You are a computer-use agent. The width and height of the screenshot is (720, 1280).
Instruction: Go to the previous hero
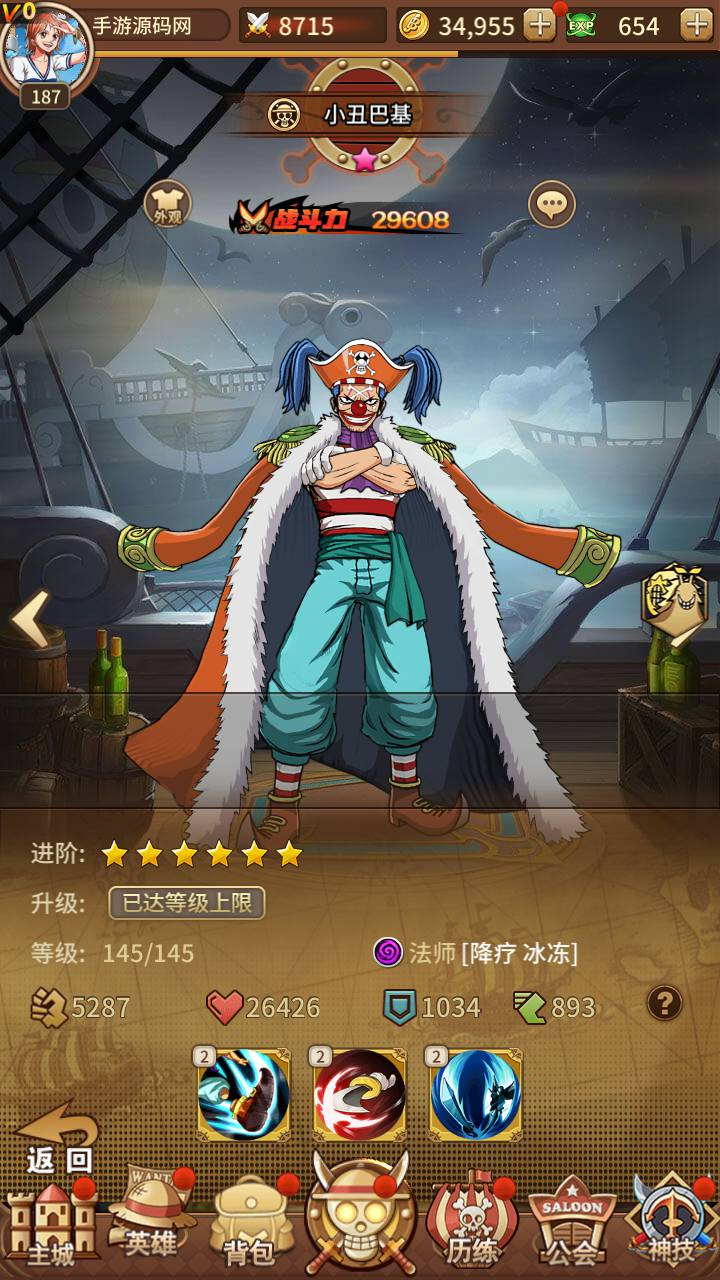[x=30, y=618]
